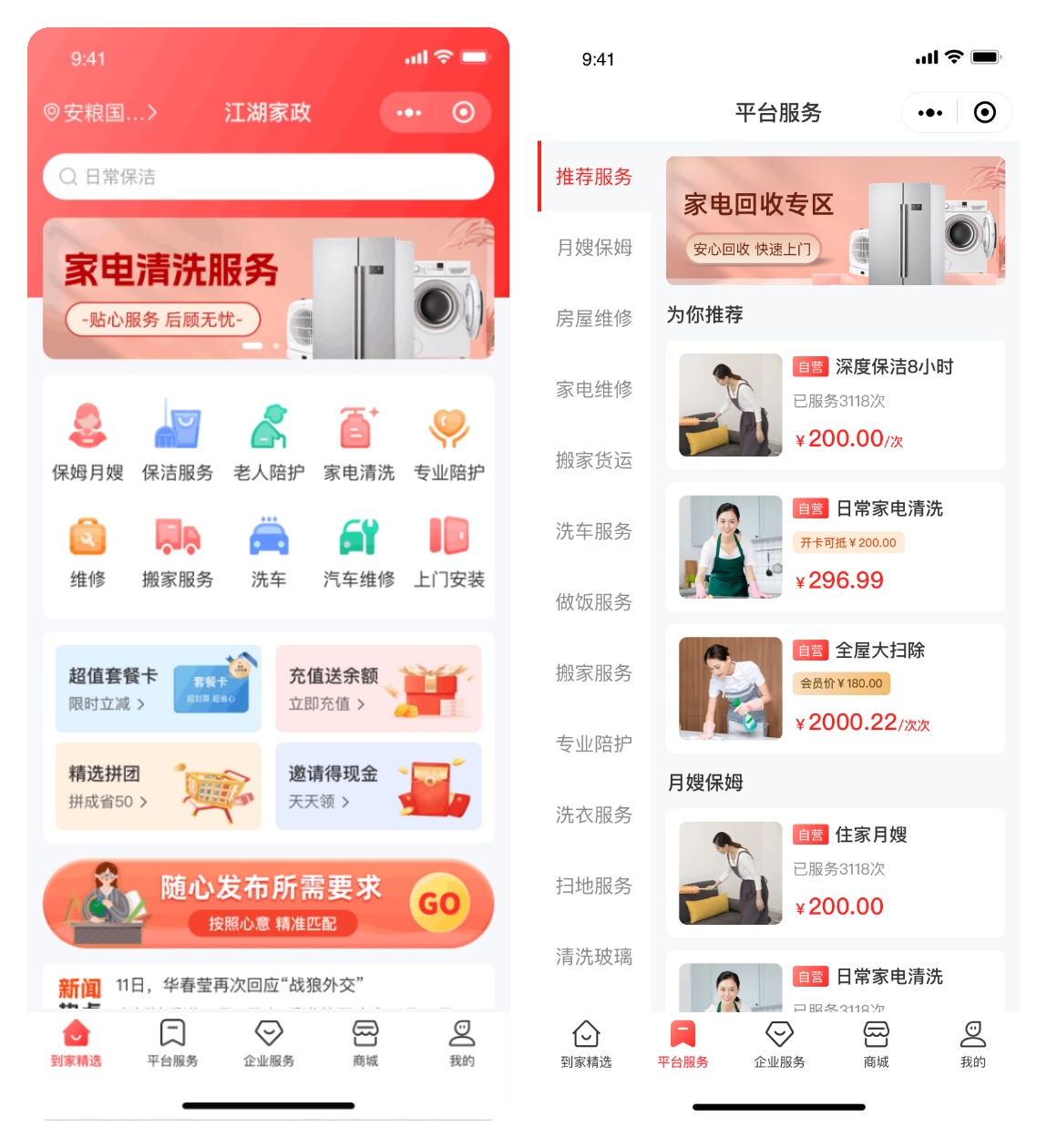
Task: Tap the GO button on 随心发布所需要求
Action: coord(439,903)
